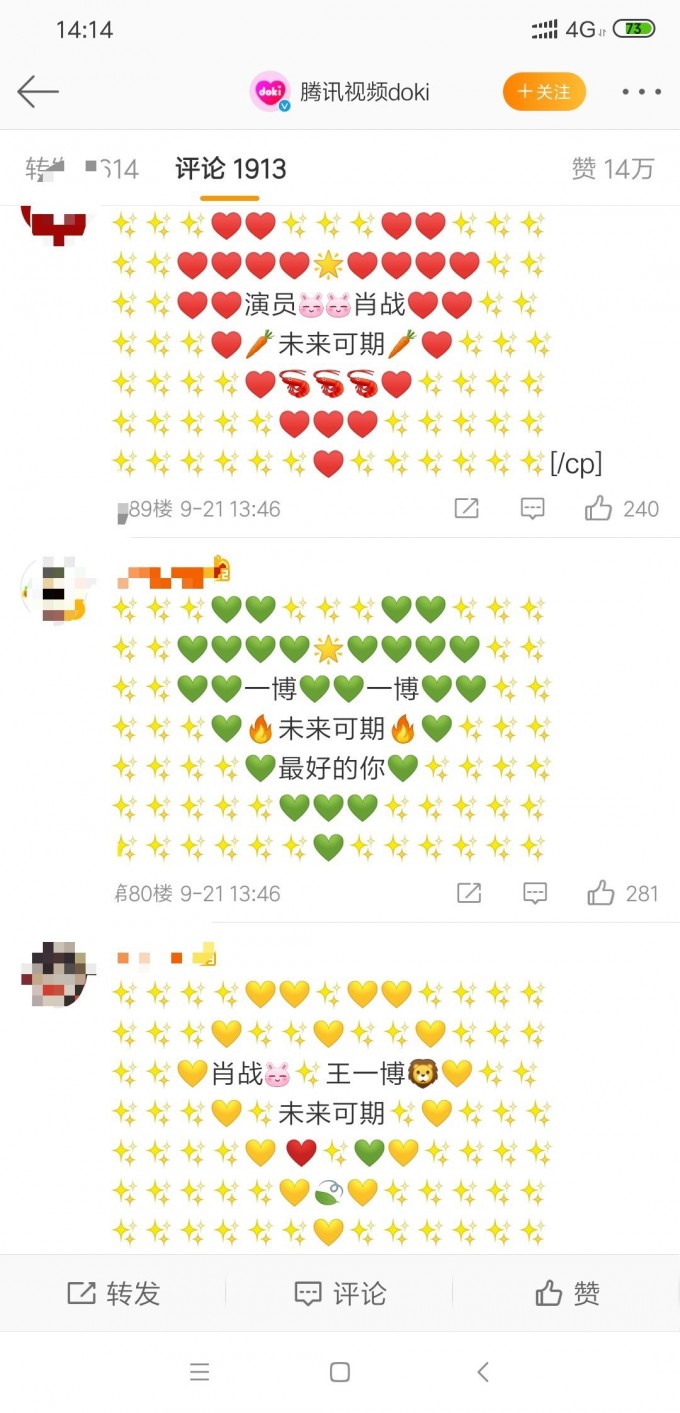This screenshot has height=1413, width=680.
Task: Reply to the 一博 最好的你 comment
Action: click(x=535, y=893)
